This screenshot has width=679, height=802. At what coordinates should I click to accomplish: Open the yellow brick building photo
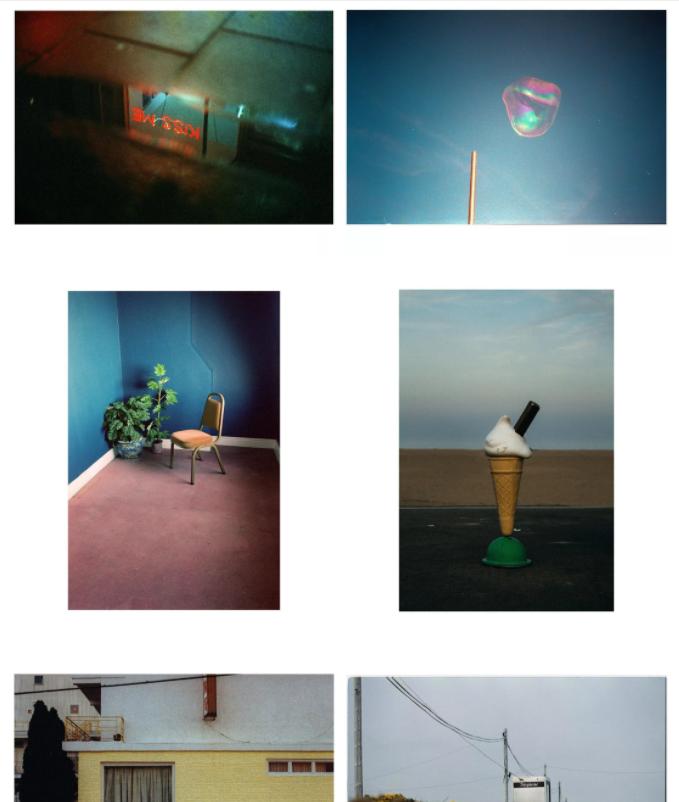(x=174, y=738)
